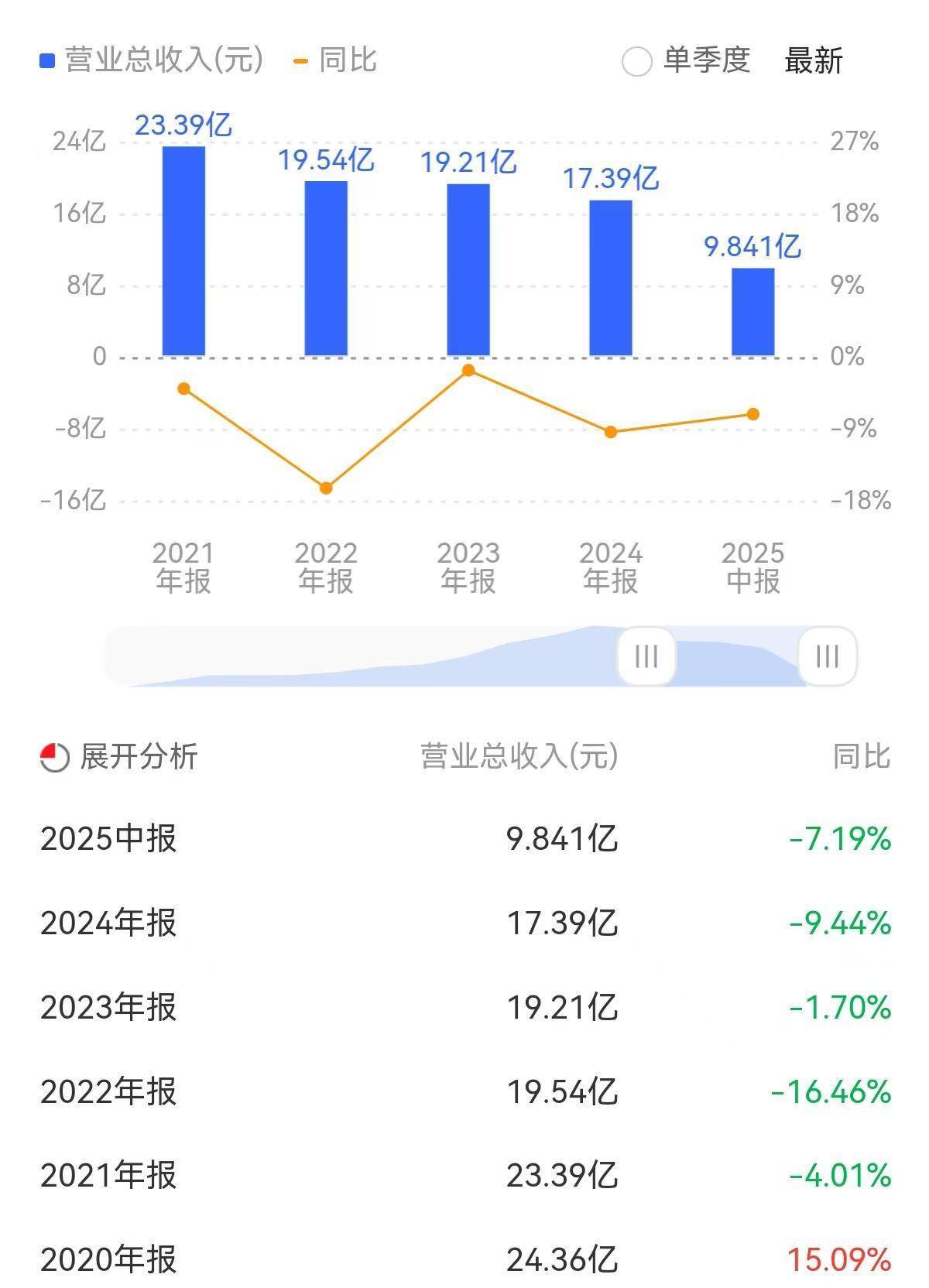Tap the right handle of the range slider
The image size is (929, 1288).
(828, 656)
